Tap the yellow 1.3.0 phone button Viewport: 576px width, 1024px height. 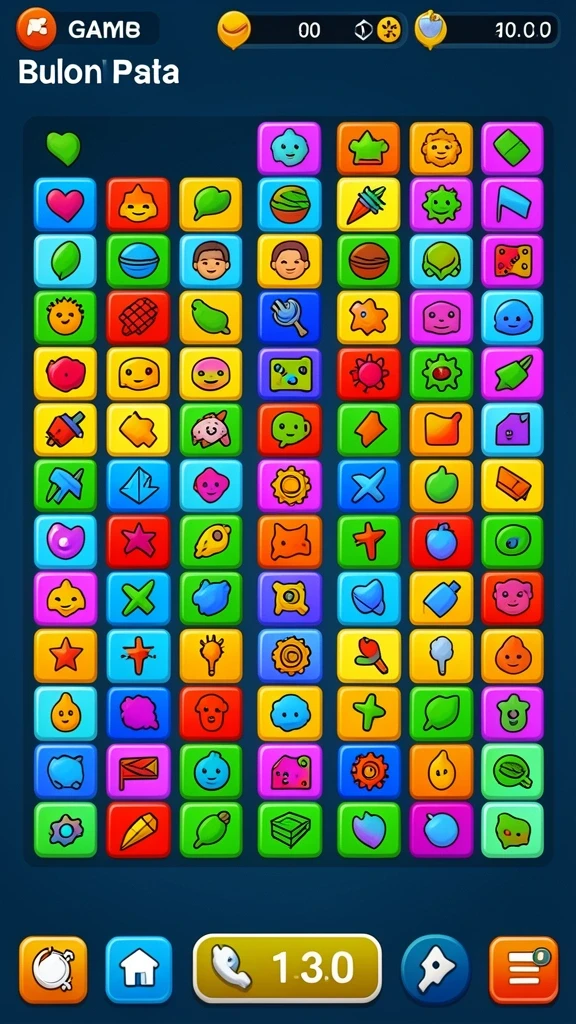(287, 968)
